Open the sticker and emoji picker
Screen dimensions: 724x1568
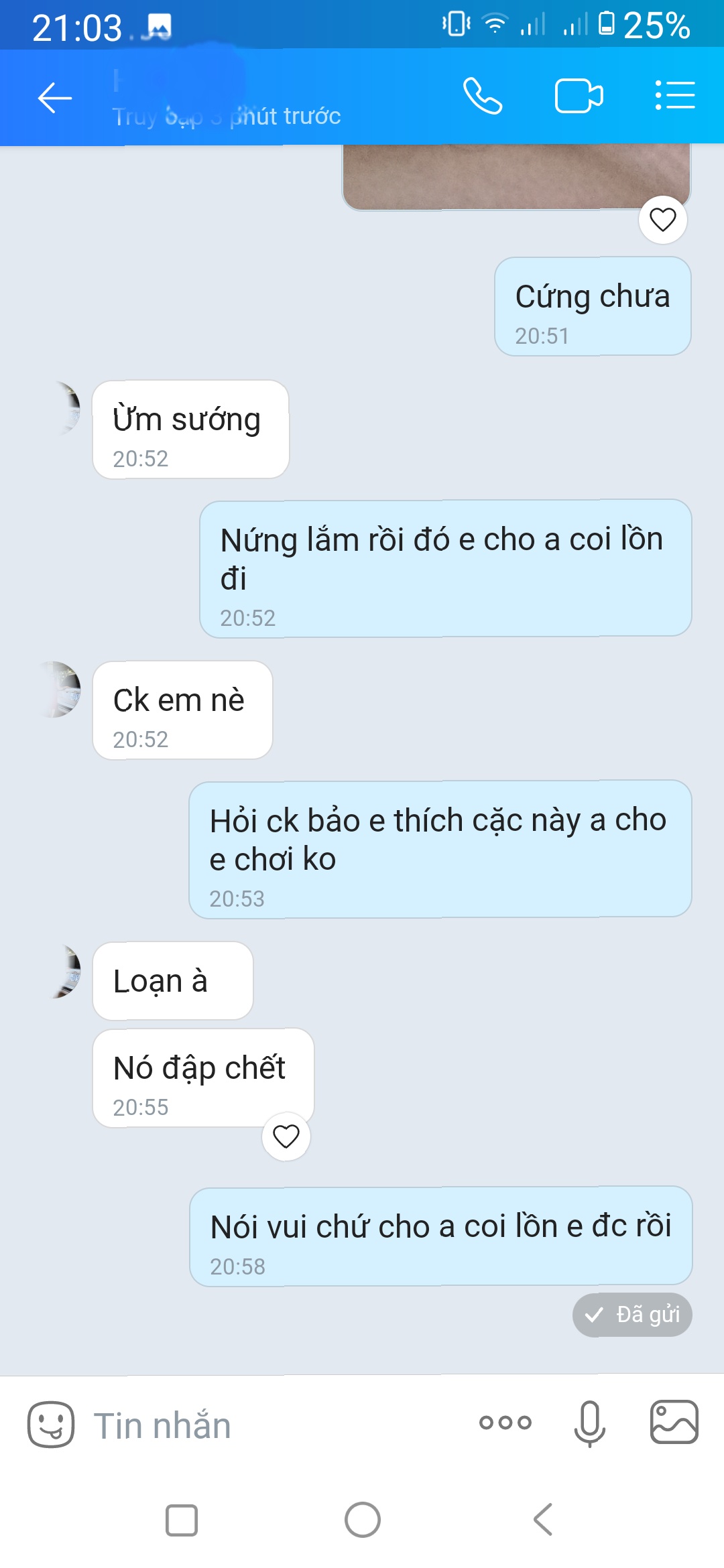pos(50,1424)
